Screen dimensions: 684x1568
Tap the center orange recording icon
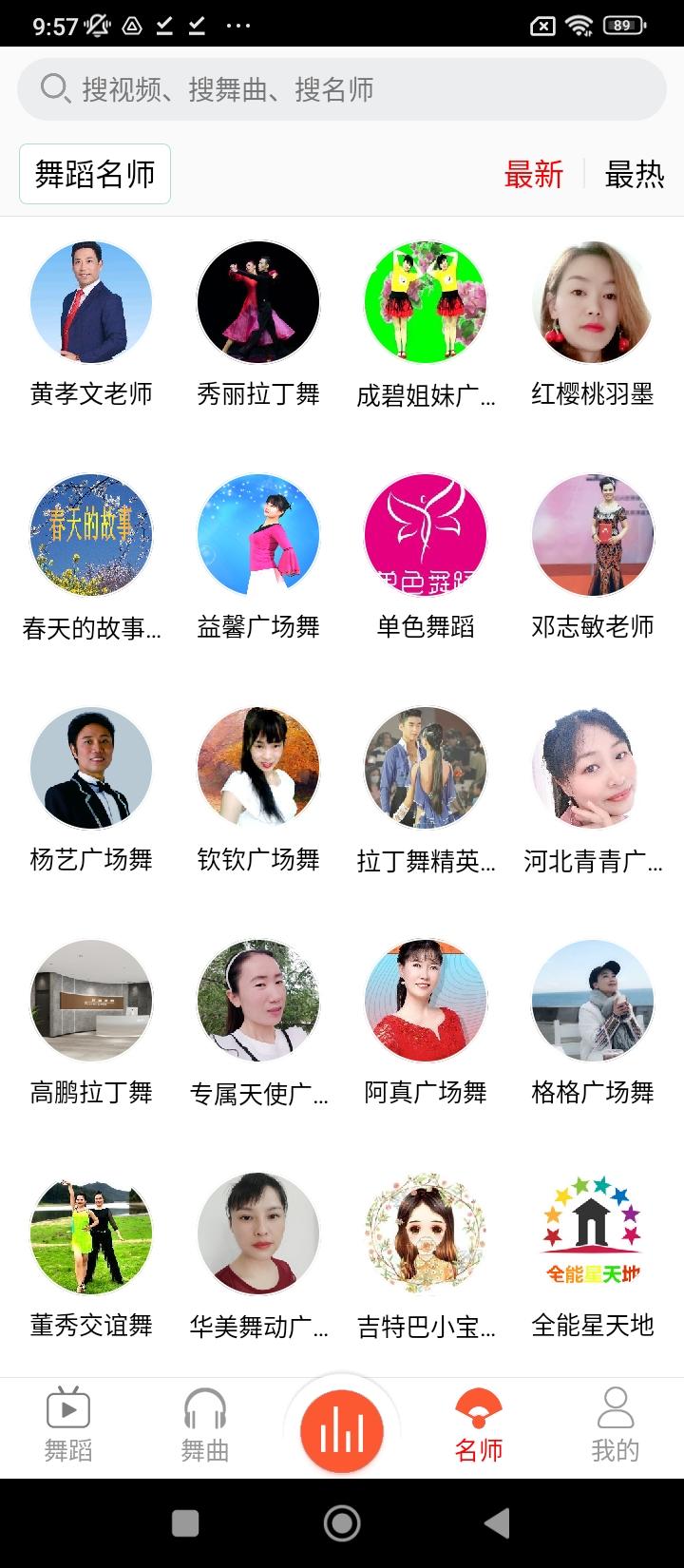[341, 1427]
